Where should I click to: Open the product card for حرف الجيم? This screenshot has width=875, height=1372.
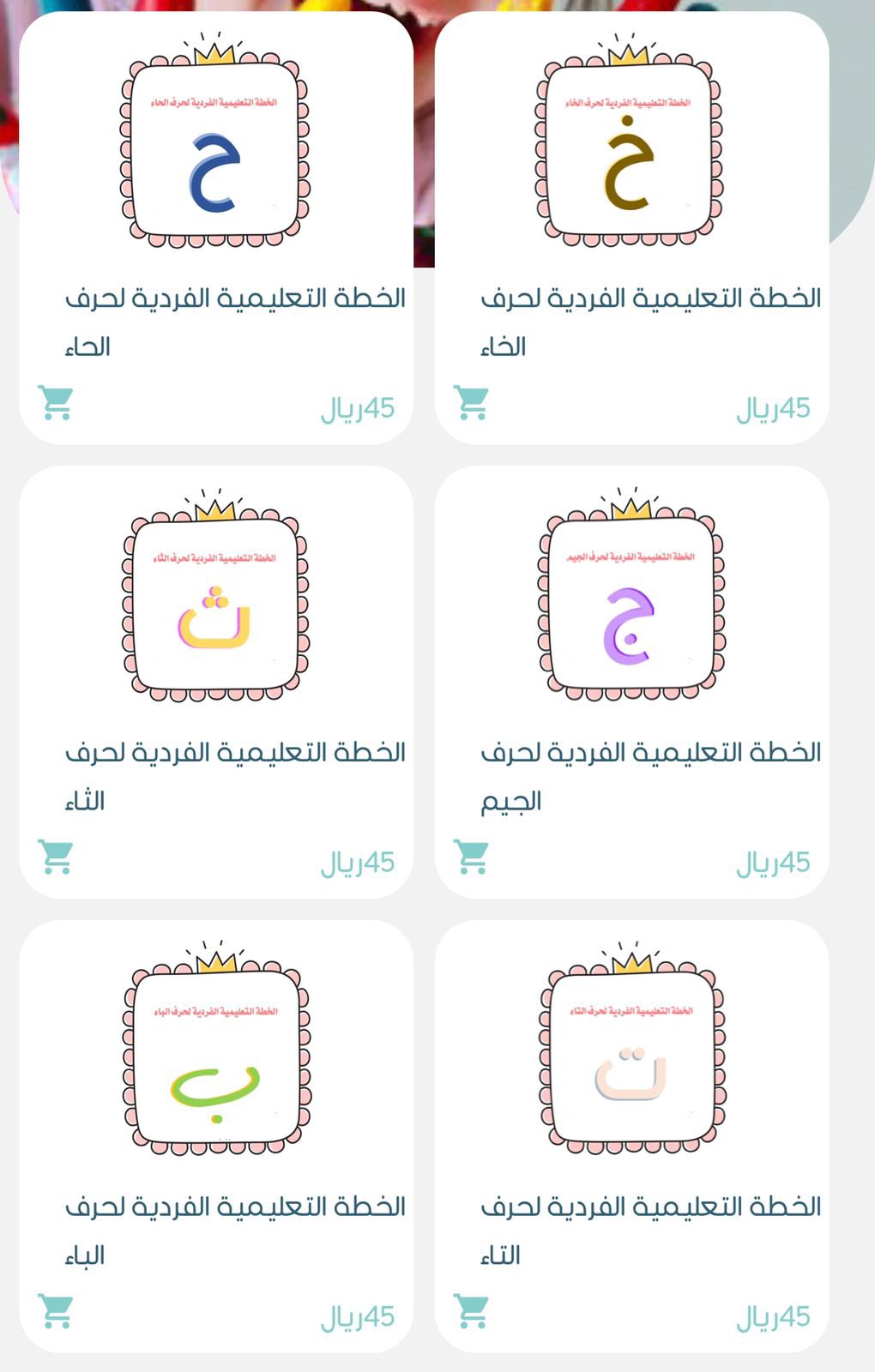pyautogui.click(x=632, y=682)
